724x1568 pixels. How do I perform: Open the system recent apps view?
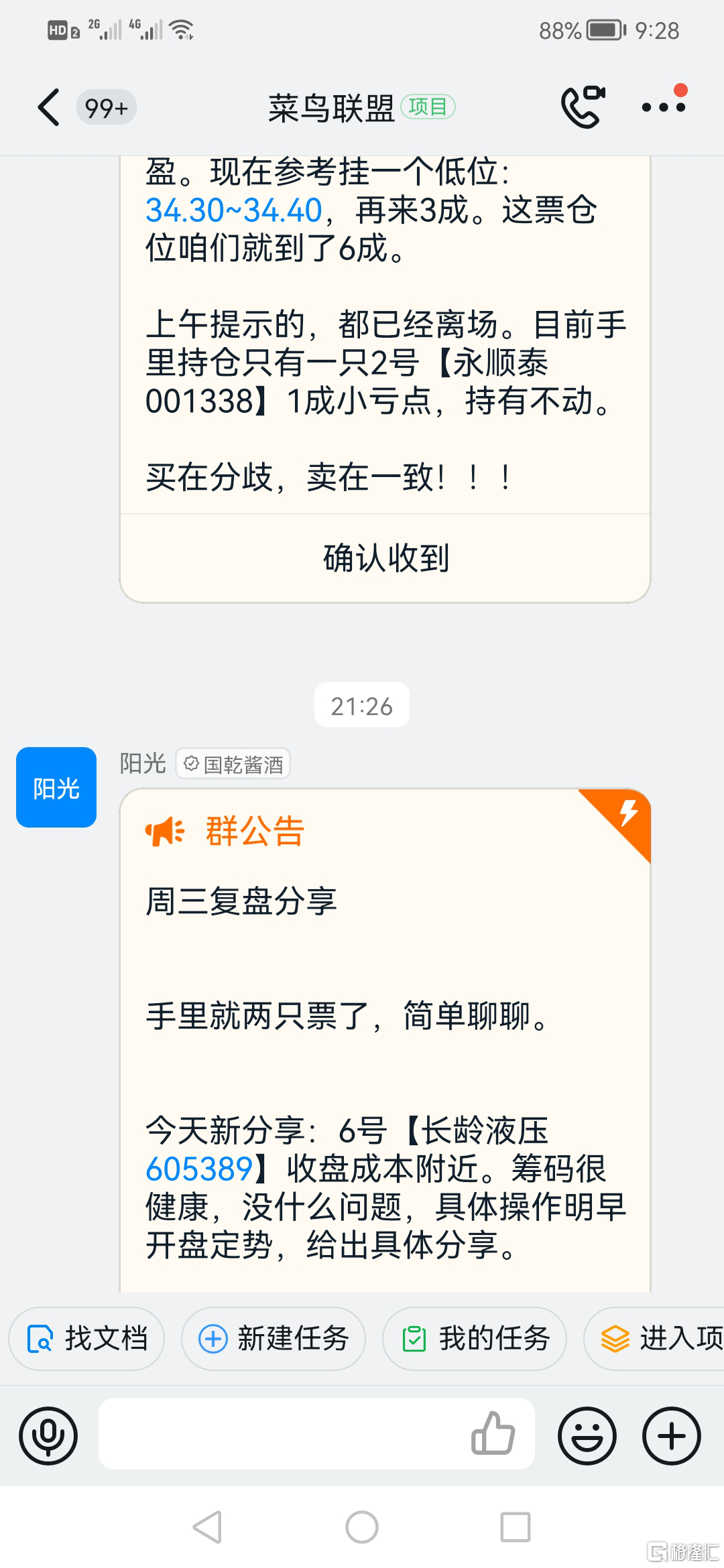(516, 1527)
